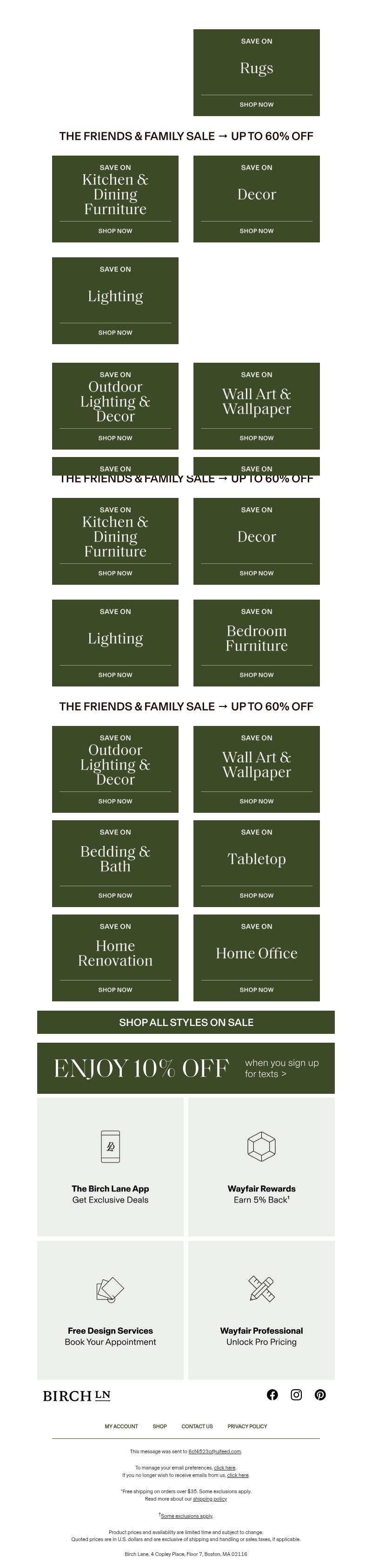Tap Shop All Styles On Sale
372x1568 pixels.
pos(186,1022)
